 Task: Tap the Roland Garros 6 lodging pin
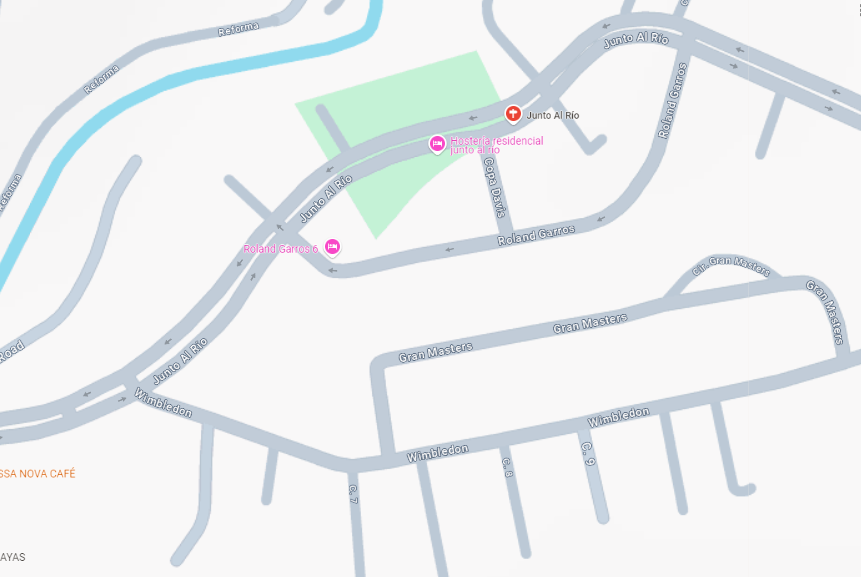(x=332, y=248)
